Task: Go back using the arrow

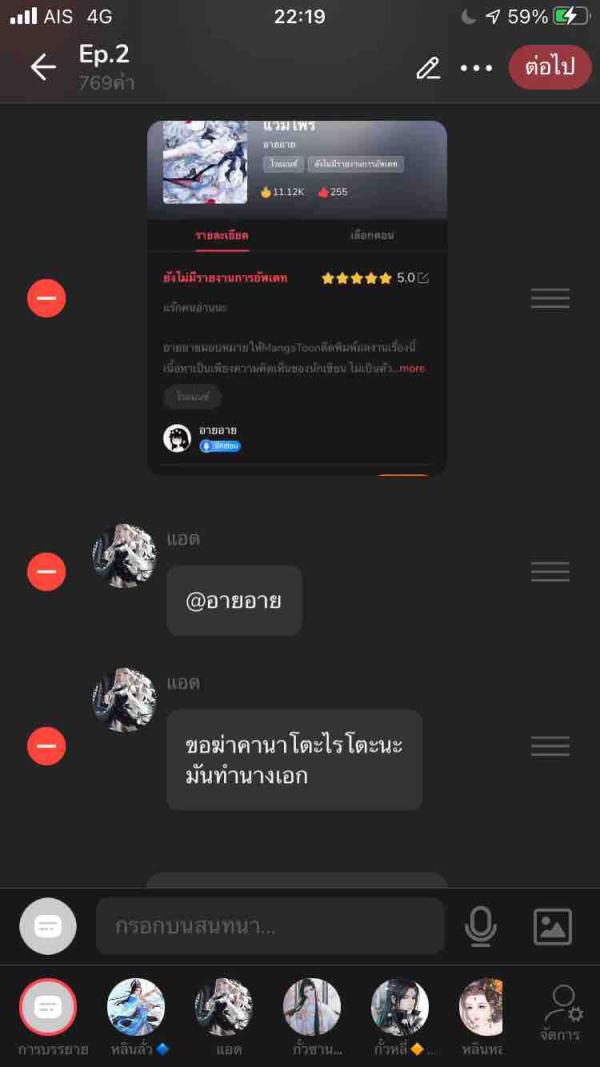Action: 43,67
